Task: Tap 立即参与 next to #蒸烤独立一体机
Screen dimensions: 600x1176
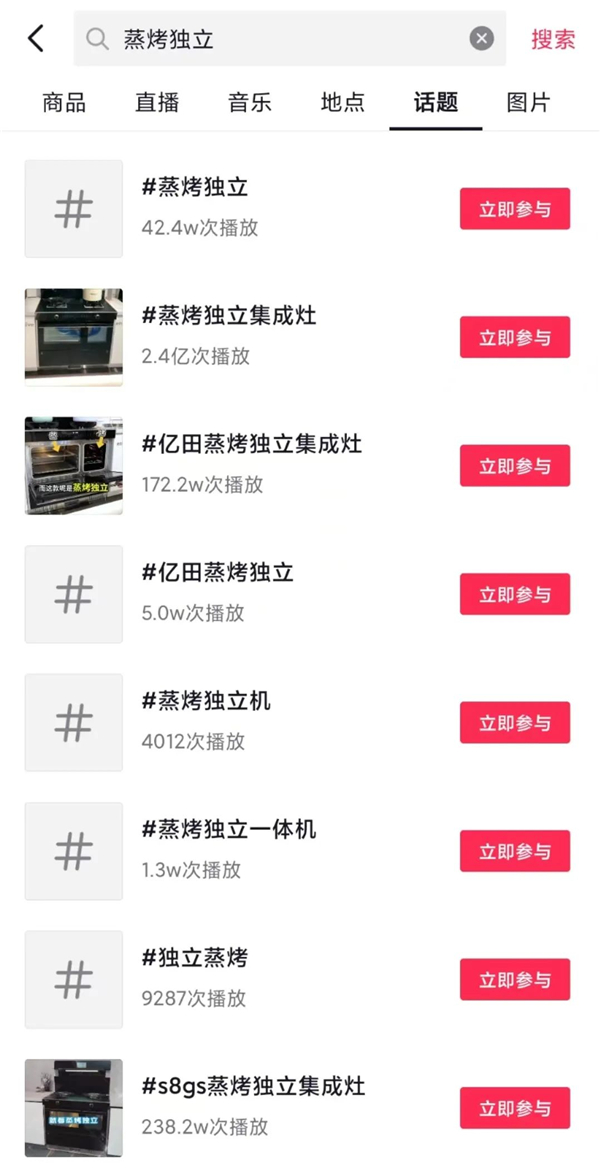Action: [x=514, y=852]
